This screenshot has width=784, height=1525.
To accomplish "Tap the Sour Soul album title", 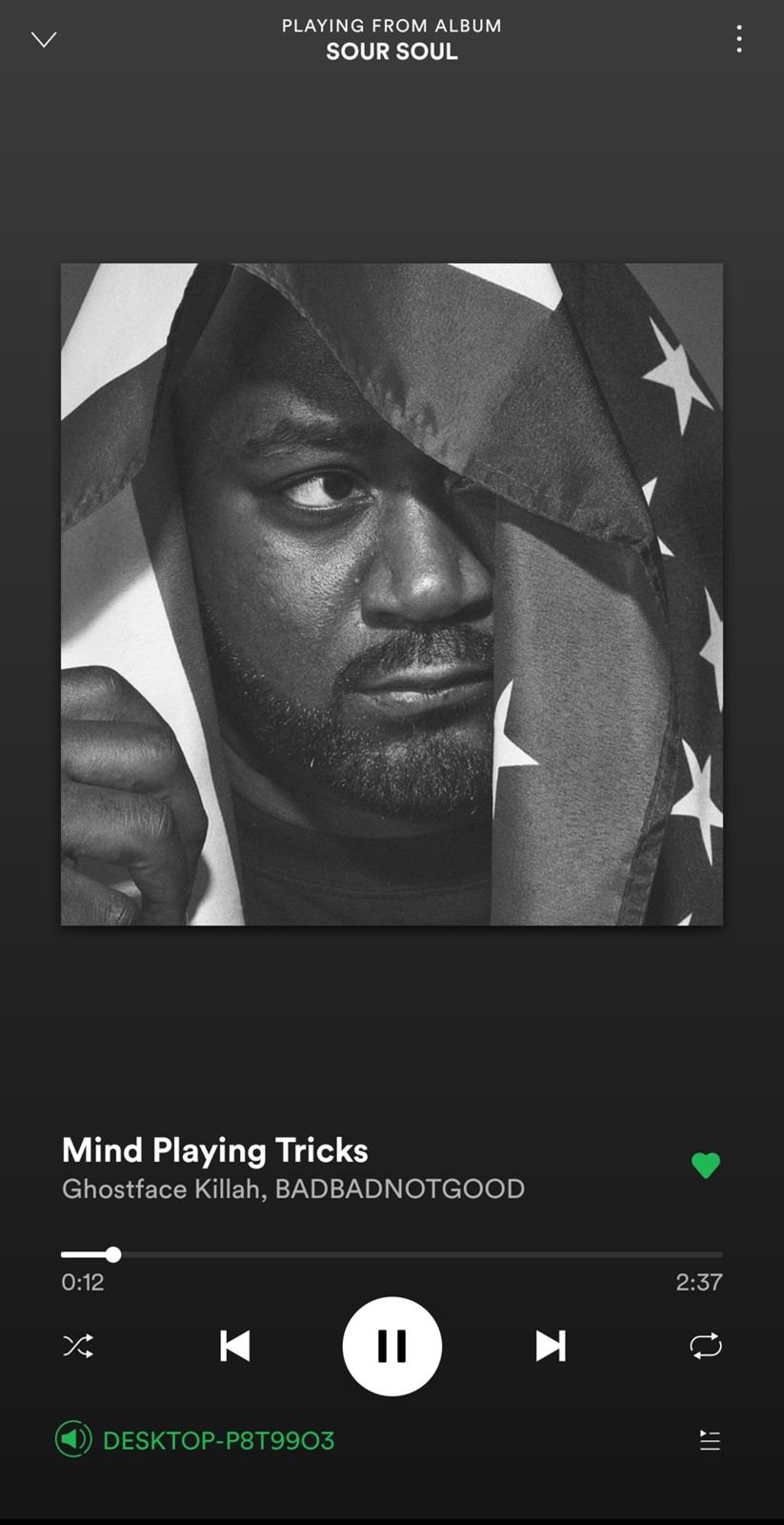I will [x=392, y=51].
